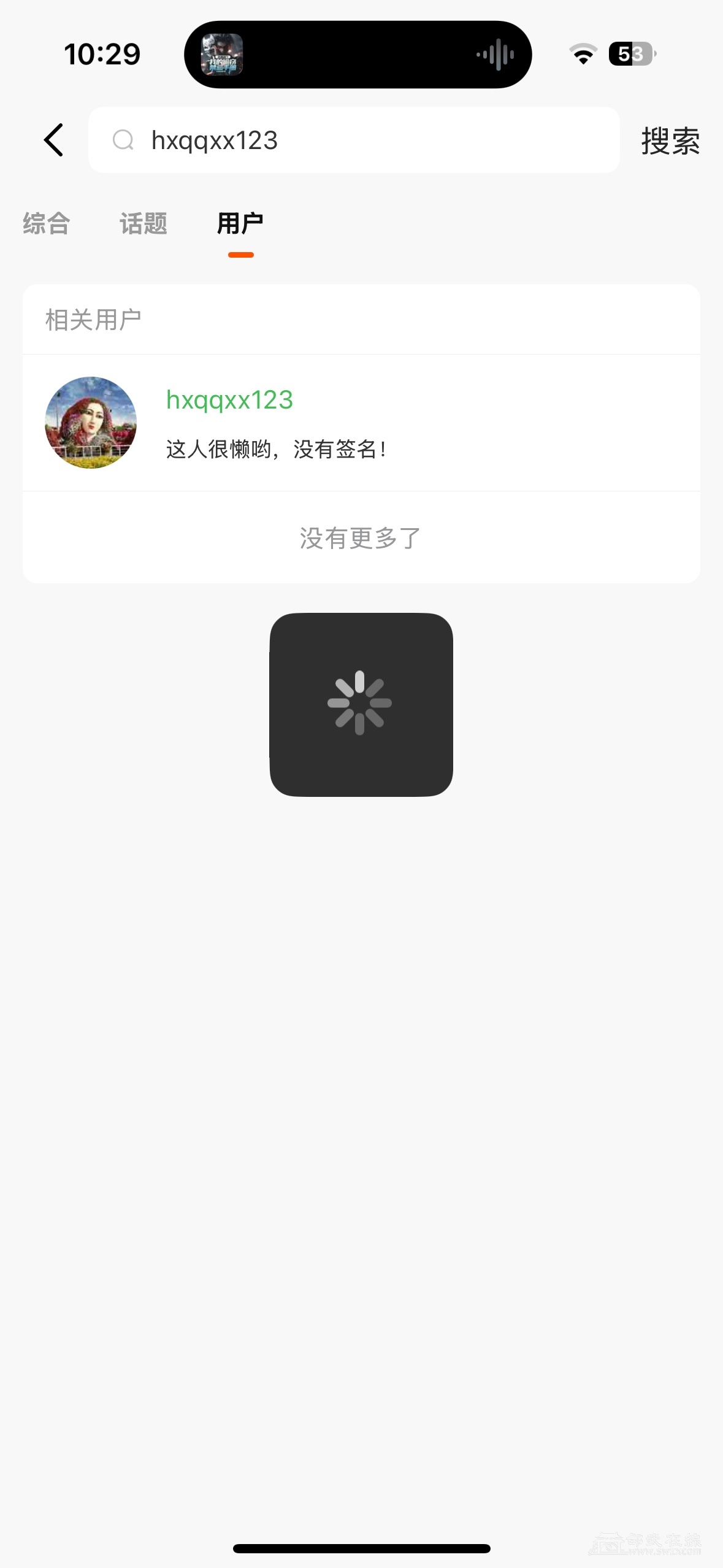
Task: Switch to the 话题 tab
Action: click(x=143, y=224)
